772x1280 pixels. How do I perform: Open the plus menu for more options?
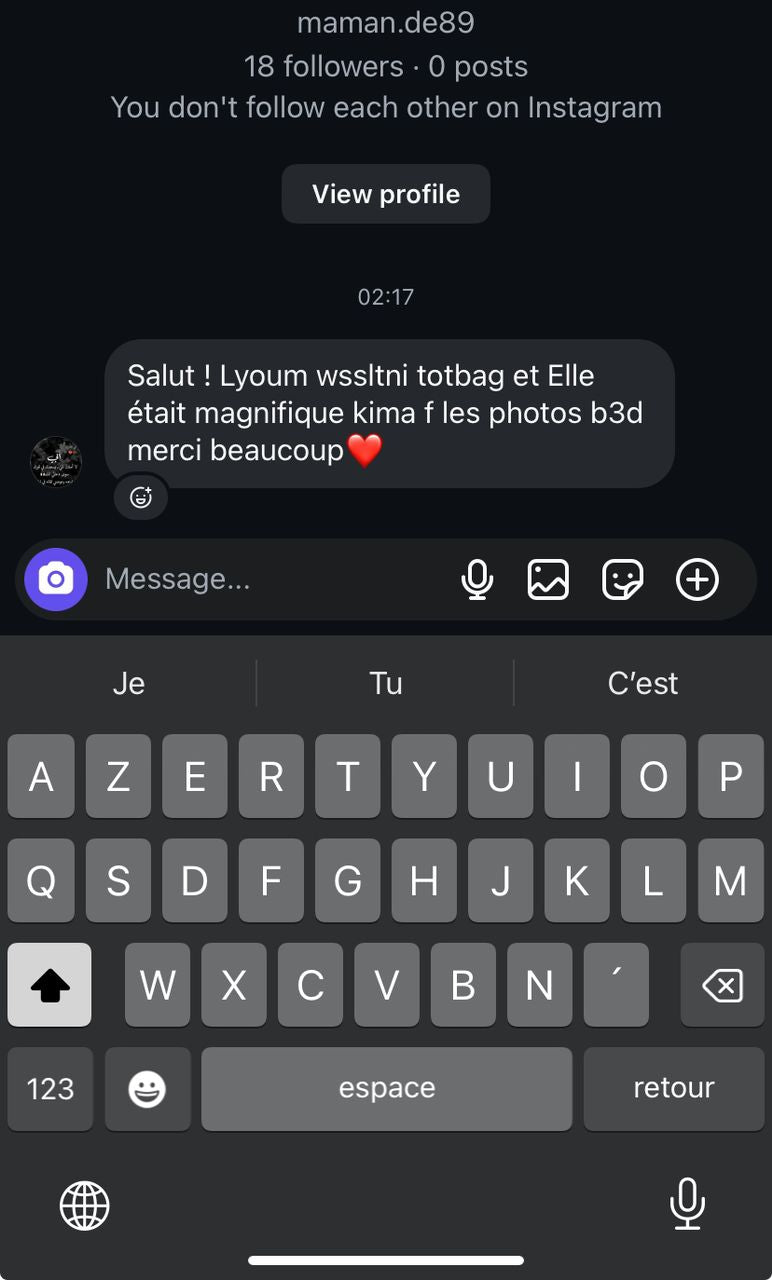[697, 579]
